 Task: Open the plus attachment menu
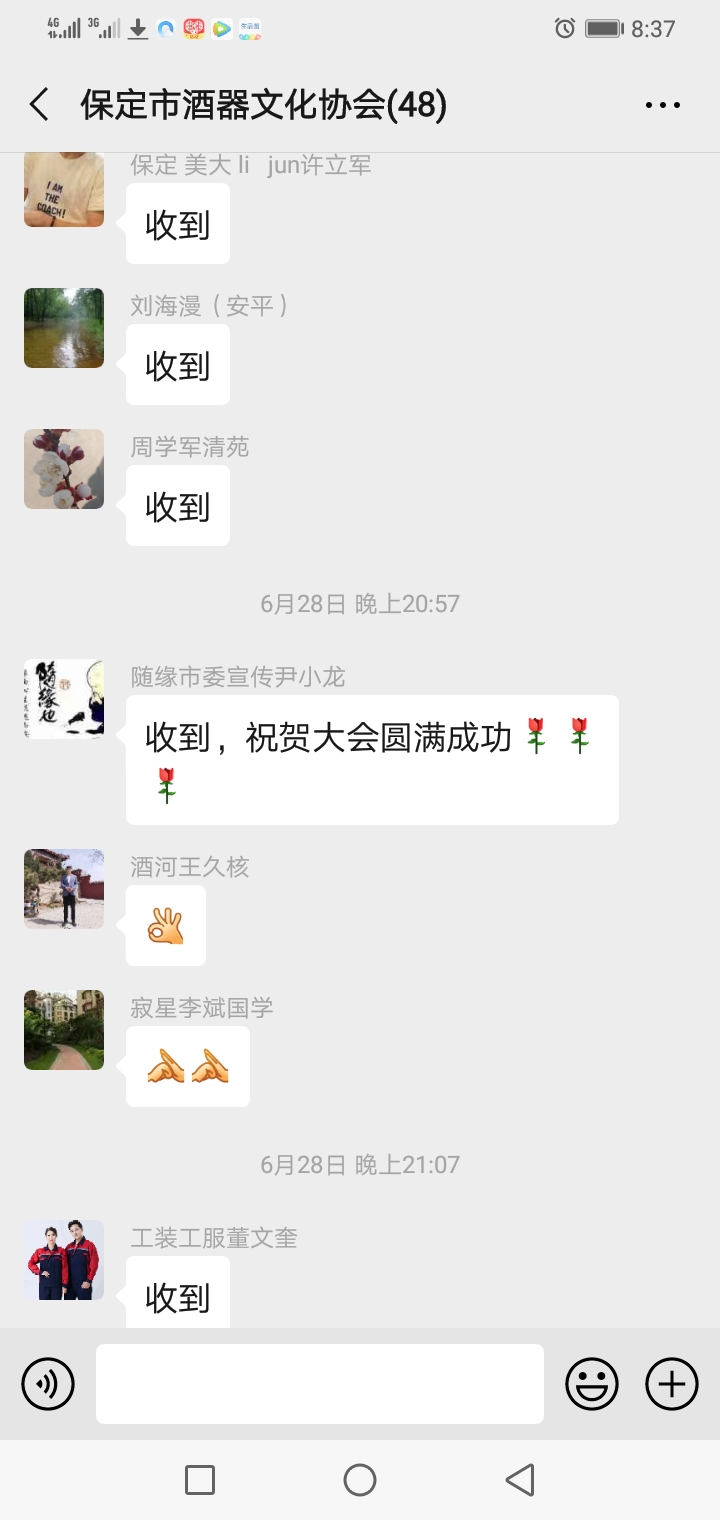[x=671, y=1384]
